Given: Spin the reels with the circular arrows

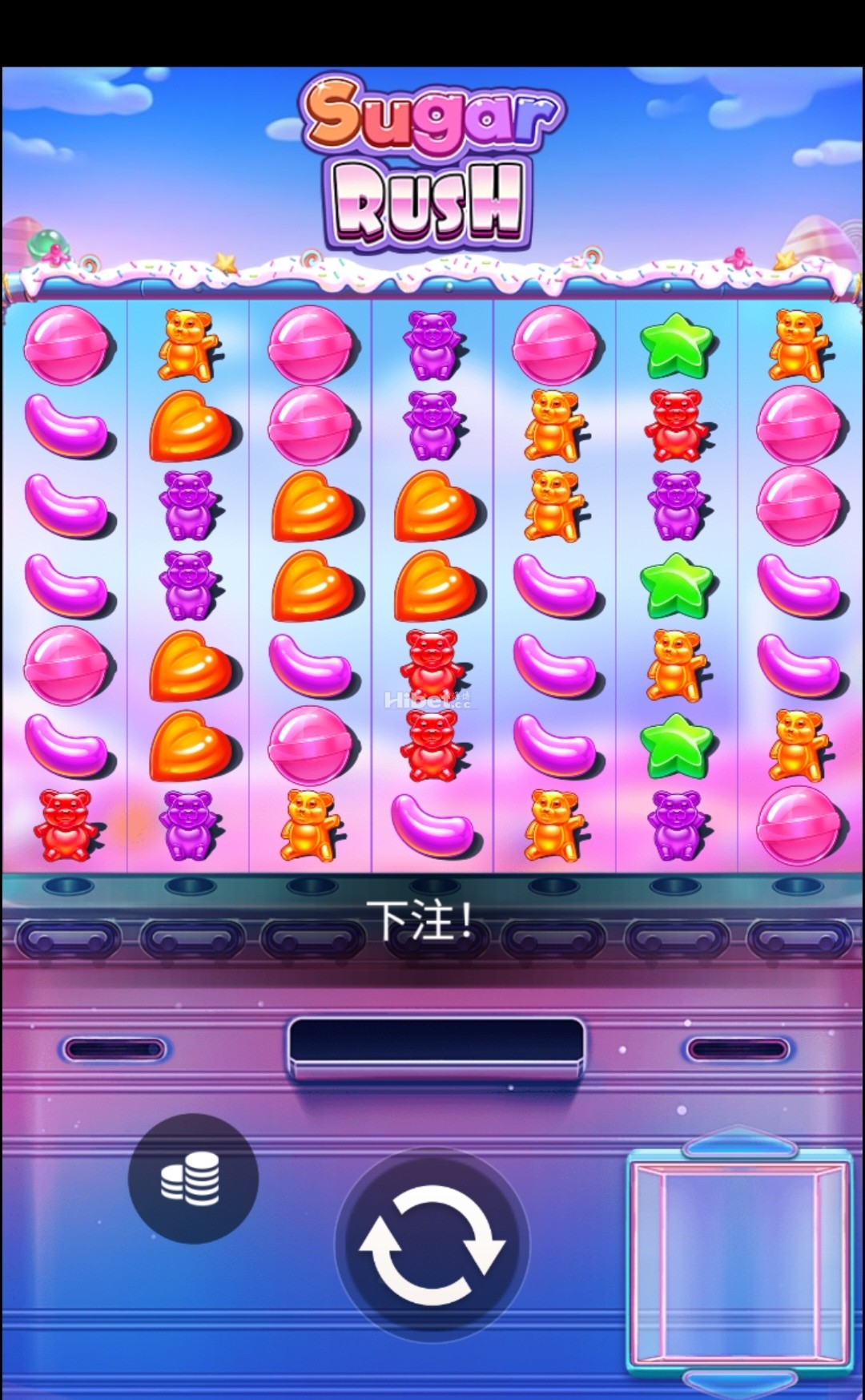Looking at the screenshot, I should (432, 1245).
